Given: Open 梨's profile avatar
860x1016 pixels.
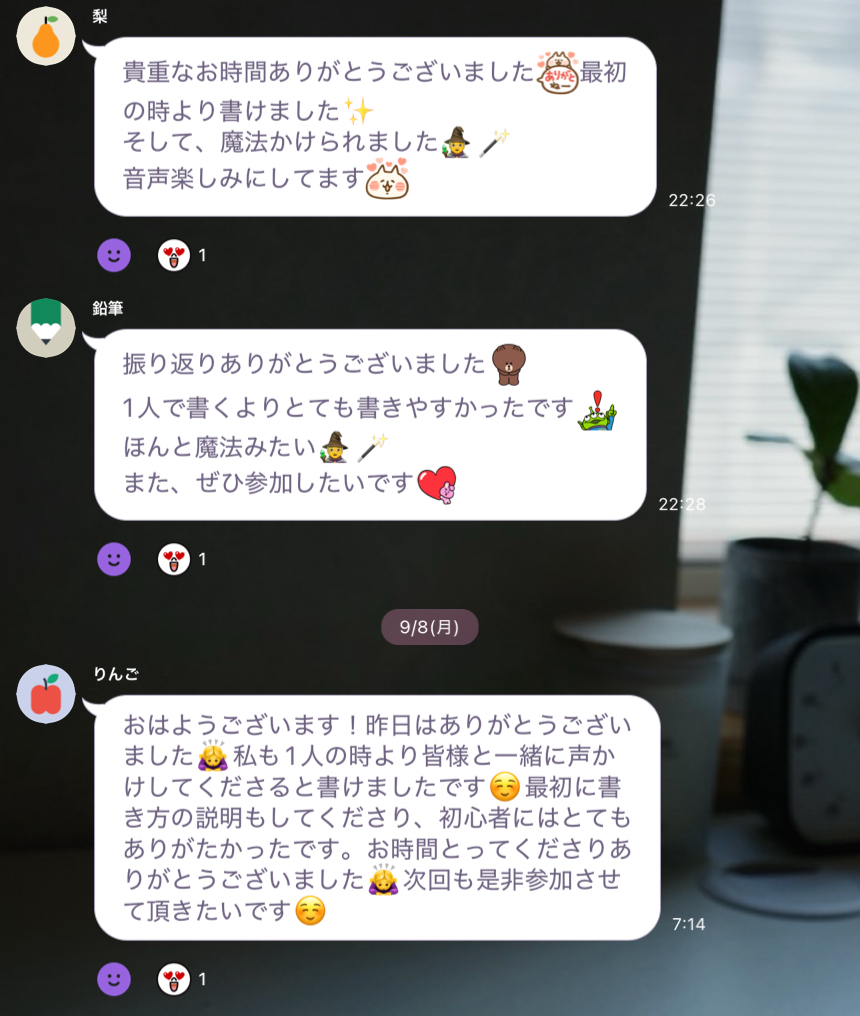Looking at the screenshot, I should click(x=46, y=36).
